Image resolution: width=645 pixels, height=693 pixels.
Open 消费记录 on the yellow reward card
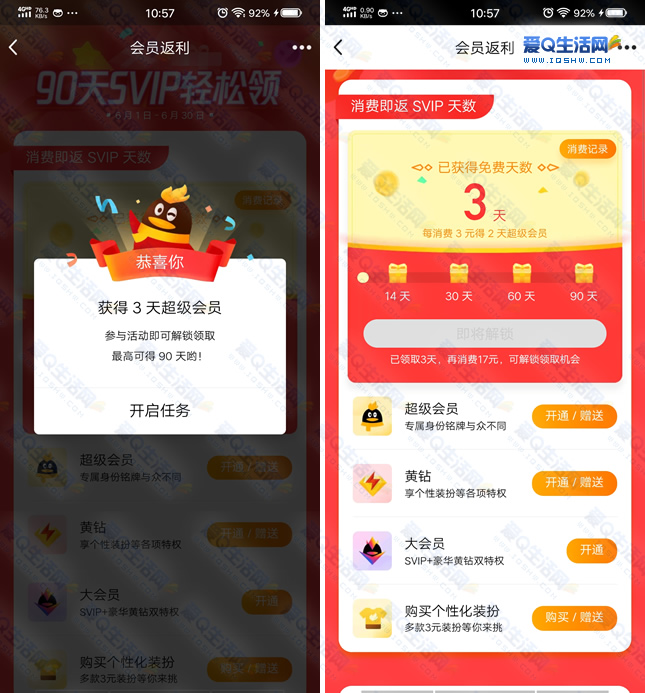coord(587,149)
